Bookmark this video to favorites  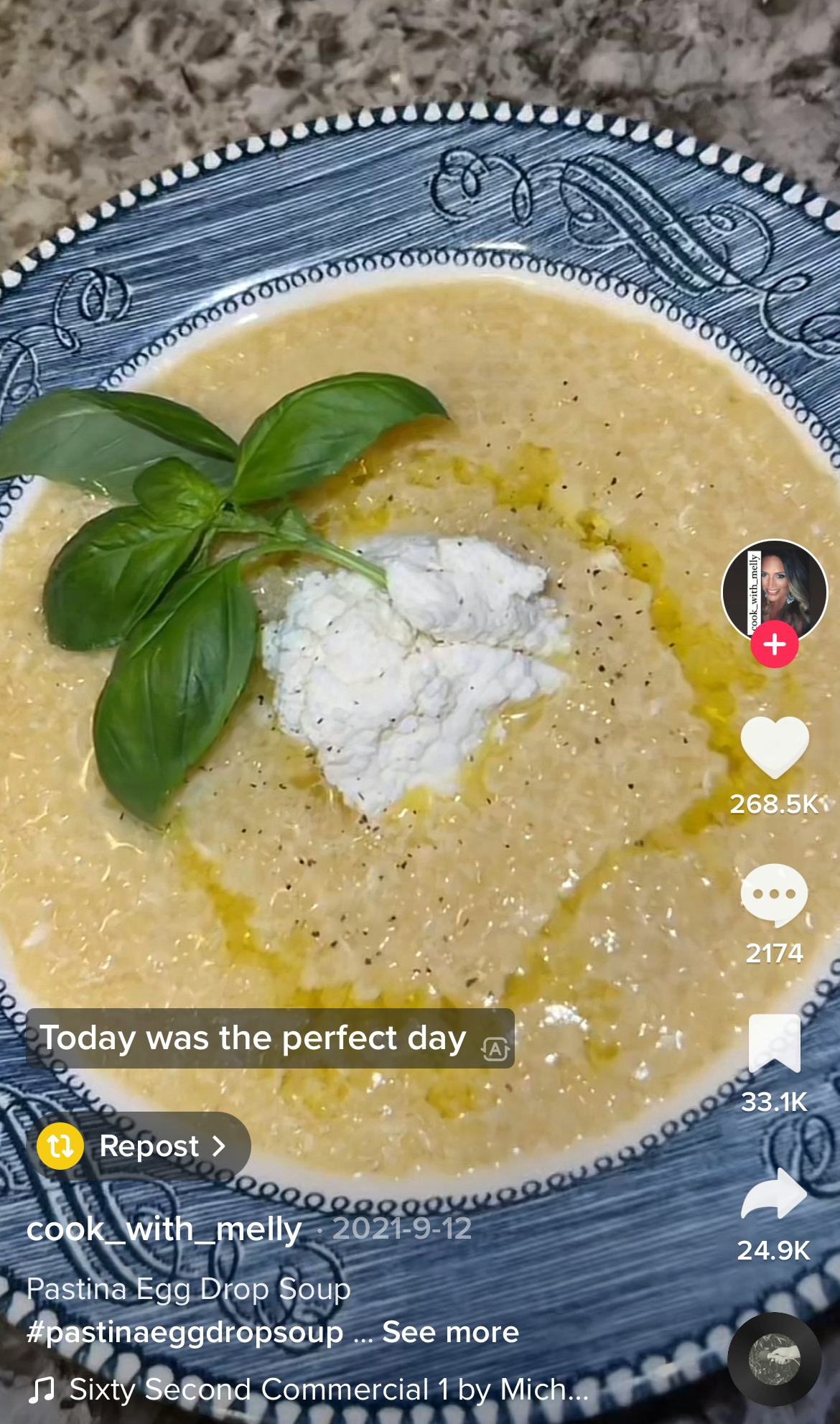click(774, 1043)
